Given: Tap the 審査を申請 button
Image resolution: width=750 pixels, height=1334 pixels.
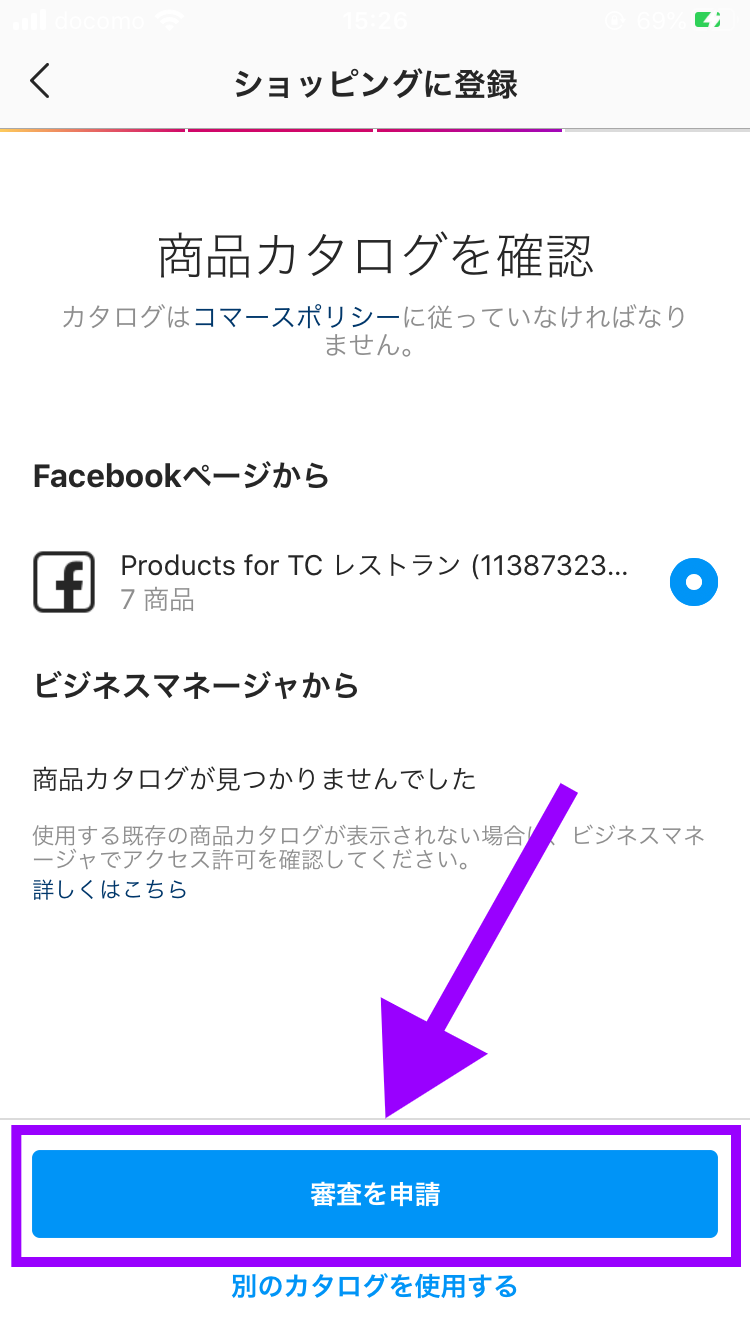Looking at the screenshot, I should (375, 1194).
